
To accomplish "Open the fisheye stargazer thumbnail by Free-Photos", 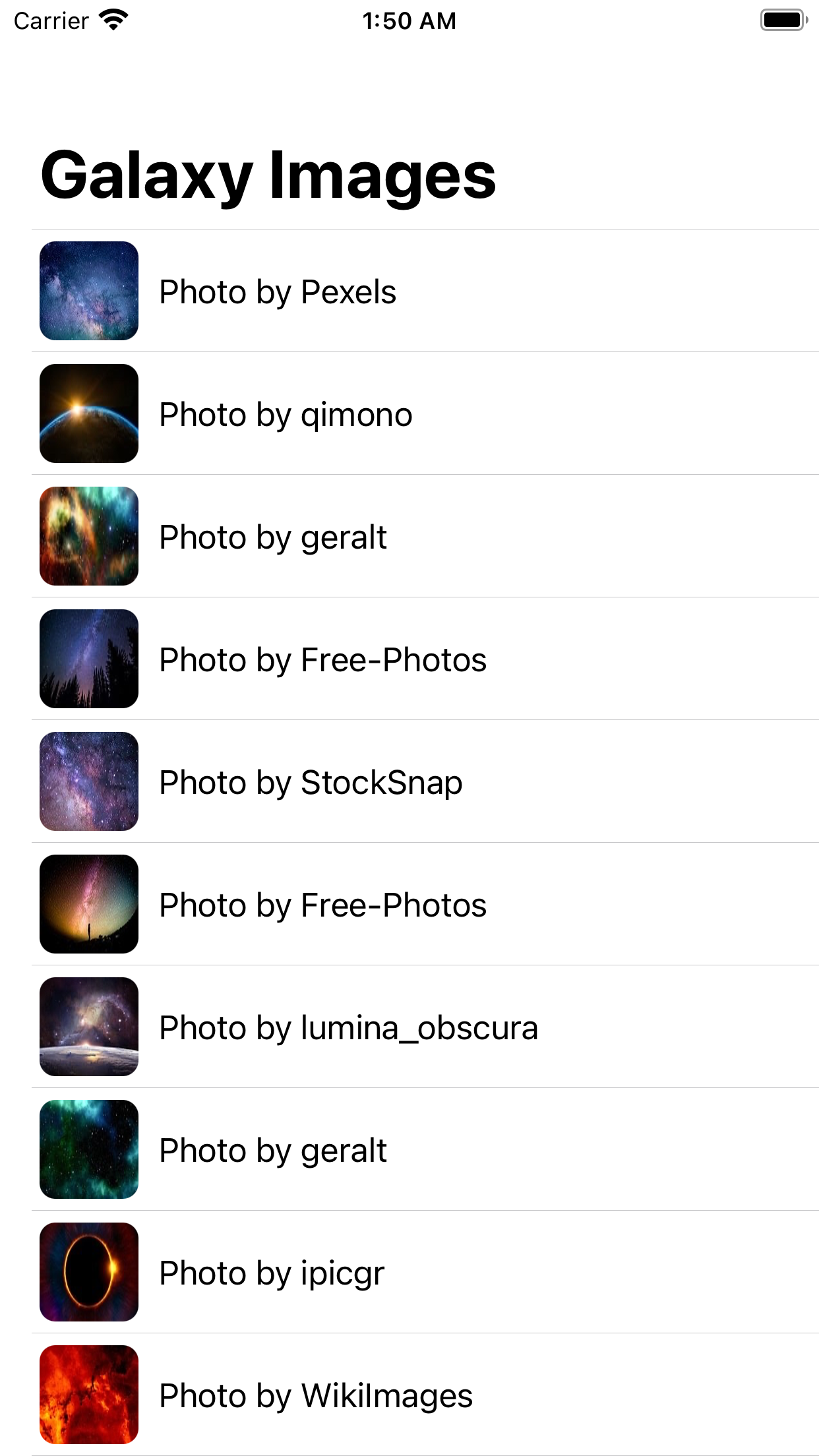I will point(89,904).
